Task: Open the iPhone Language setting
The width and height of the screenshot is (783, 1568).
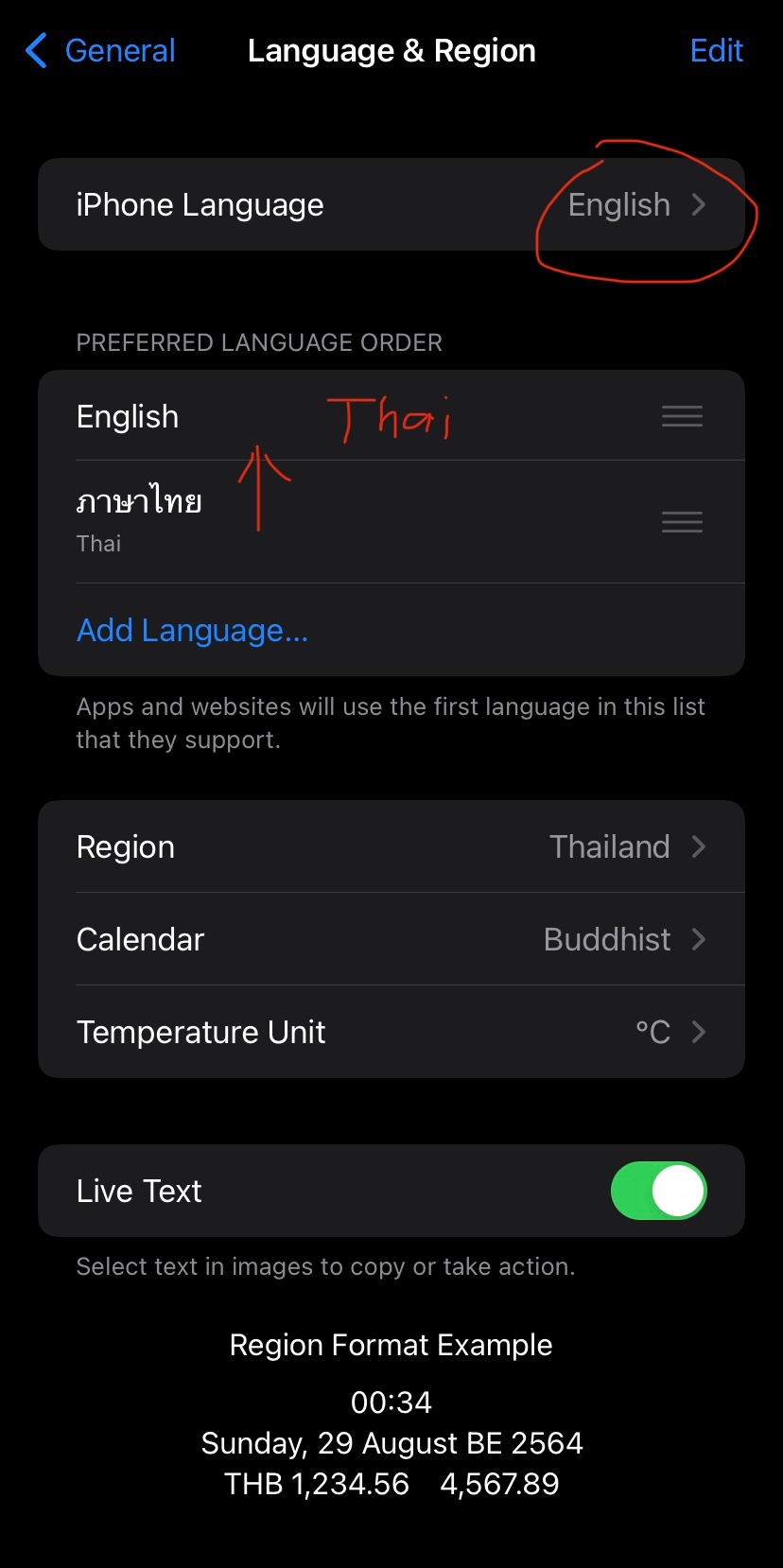Action: (x=391, y=204)
